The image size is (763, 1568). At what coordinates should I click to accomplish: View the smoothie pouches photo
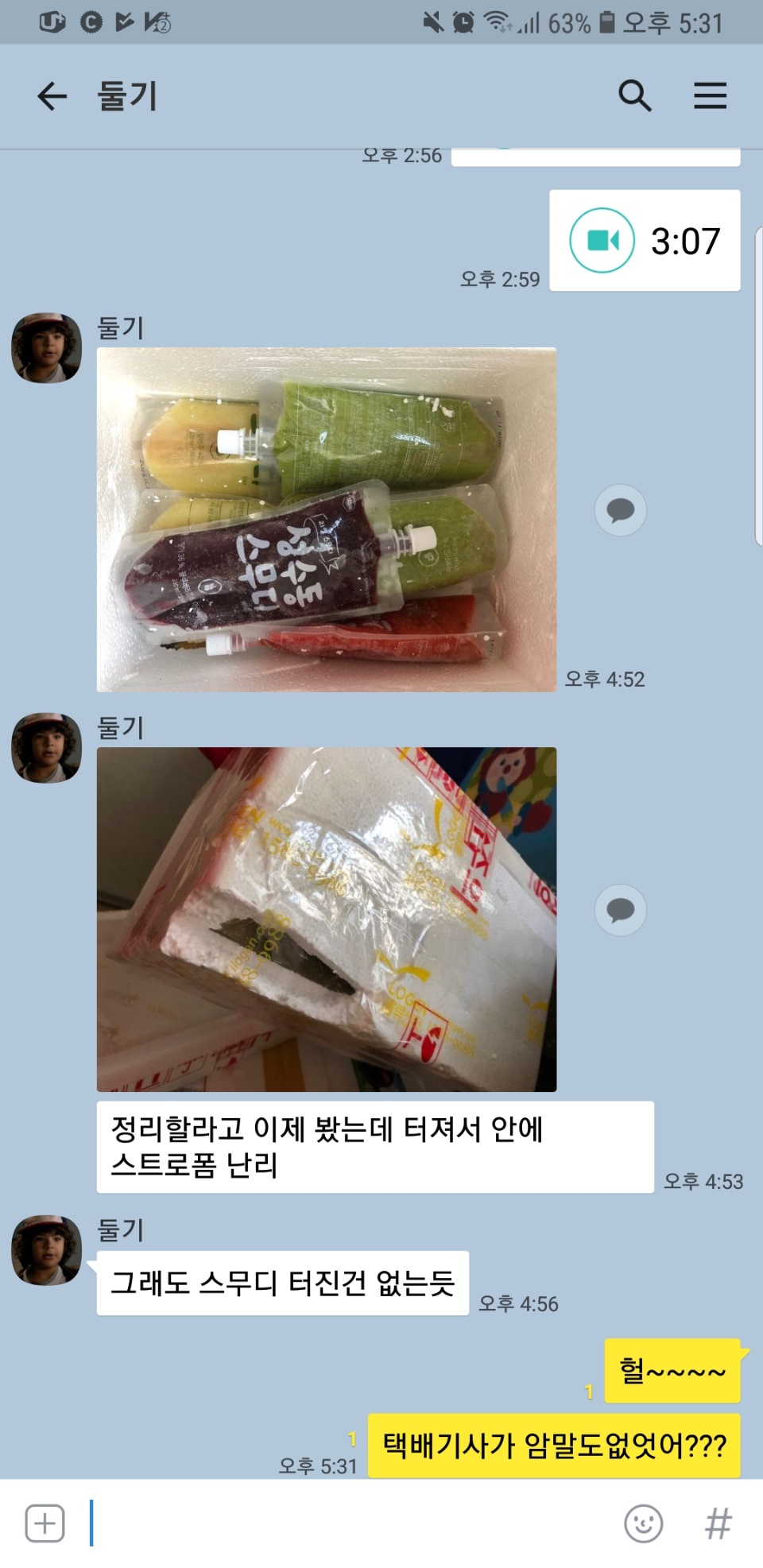tap(327, 520)
